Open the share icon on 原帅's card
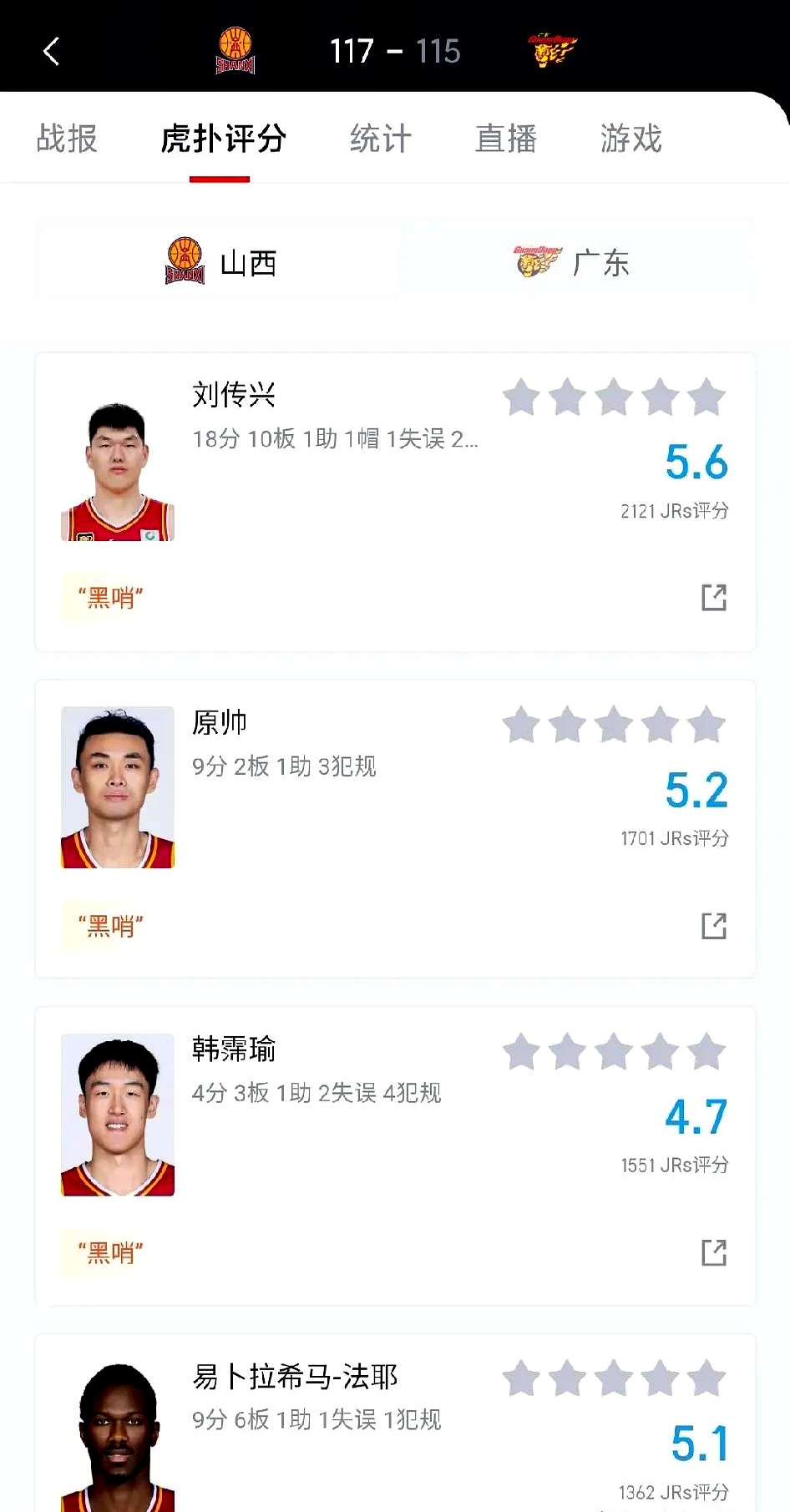The width and height of the screenshot is (790, 1512). coord(713,926)
